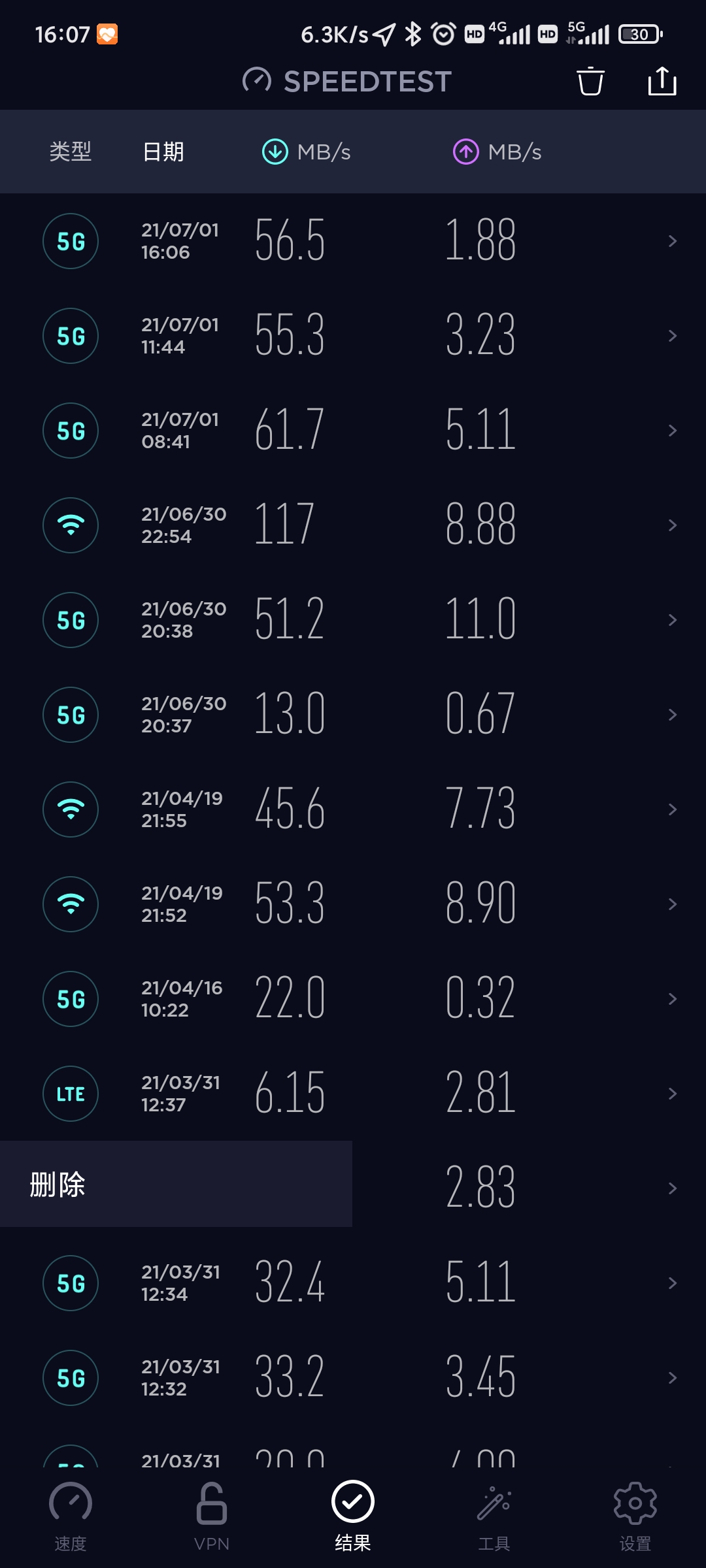
Task: View the LTE result from 21/03/31 12:37
Action: (x=353, y=1094)
